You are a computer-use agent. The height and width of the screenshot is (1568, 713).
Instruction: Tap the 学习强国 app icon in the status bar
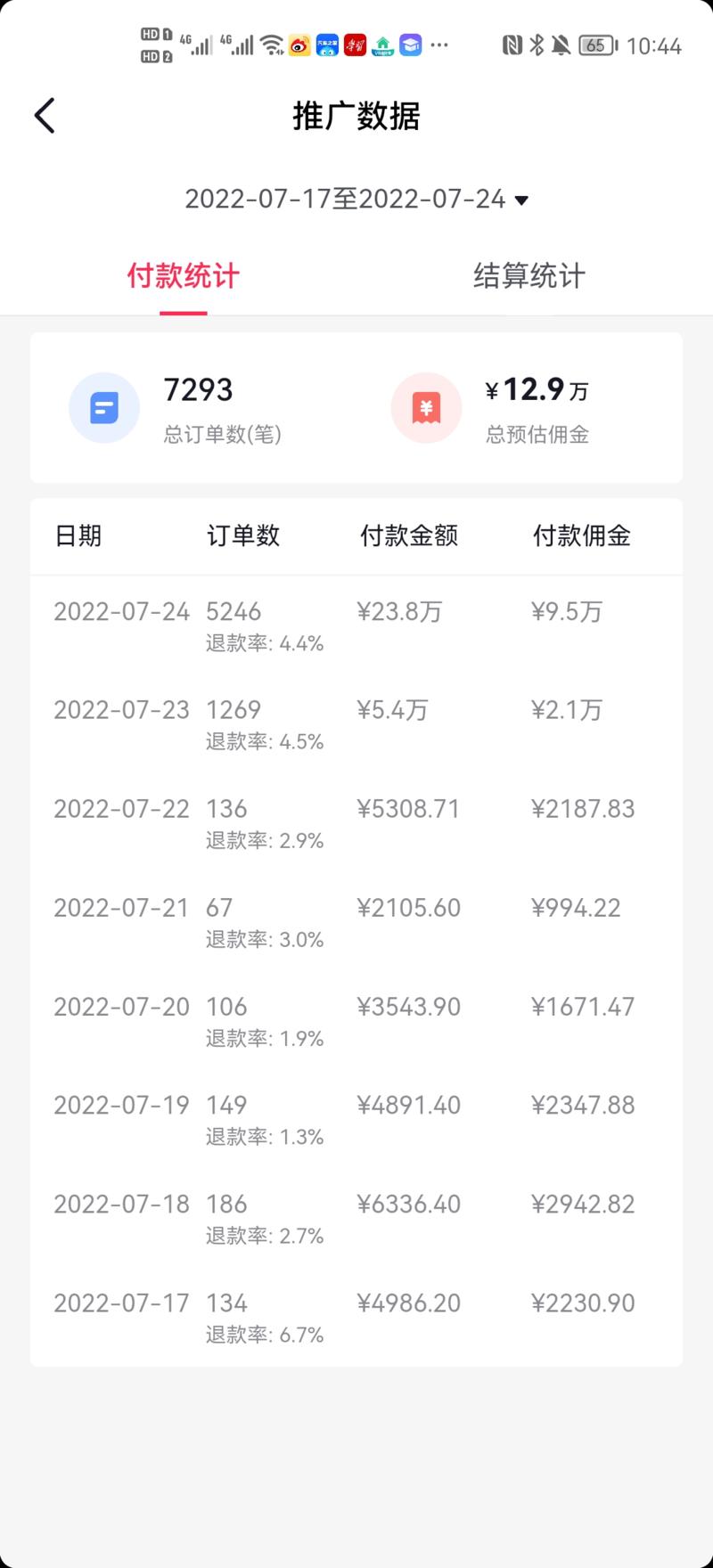(354, 45)
